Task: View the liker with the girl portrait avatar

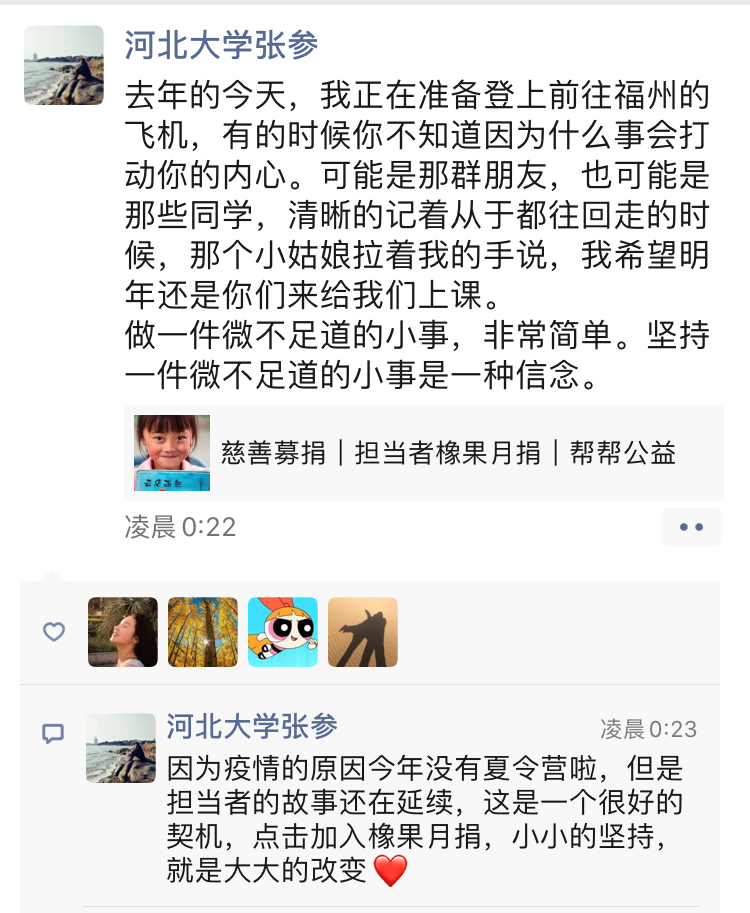Action: pos(123,632)
